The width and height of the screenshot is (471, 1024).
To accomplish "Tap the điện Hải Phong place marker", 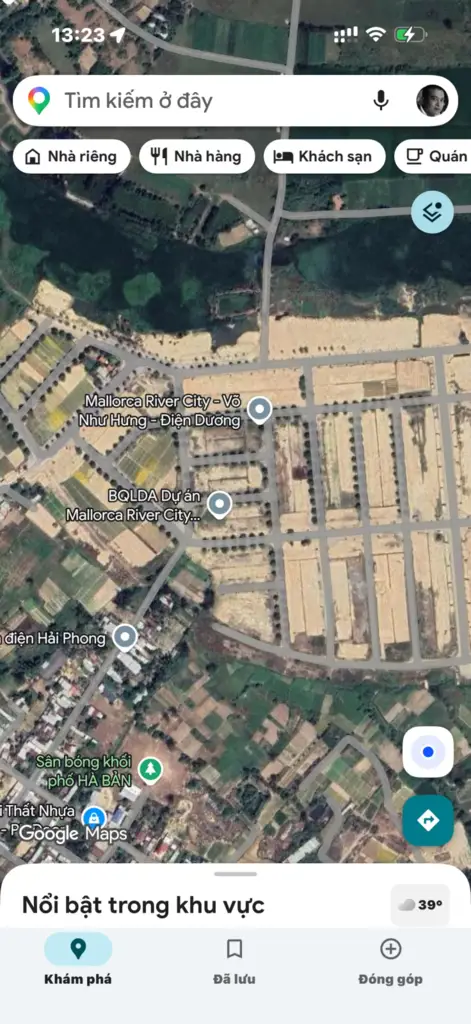I will click(x=124, y=637).
